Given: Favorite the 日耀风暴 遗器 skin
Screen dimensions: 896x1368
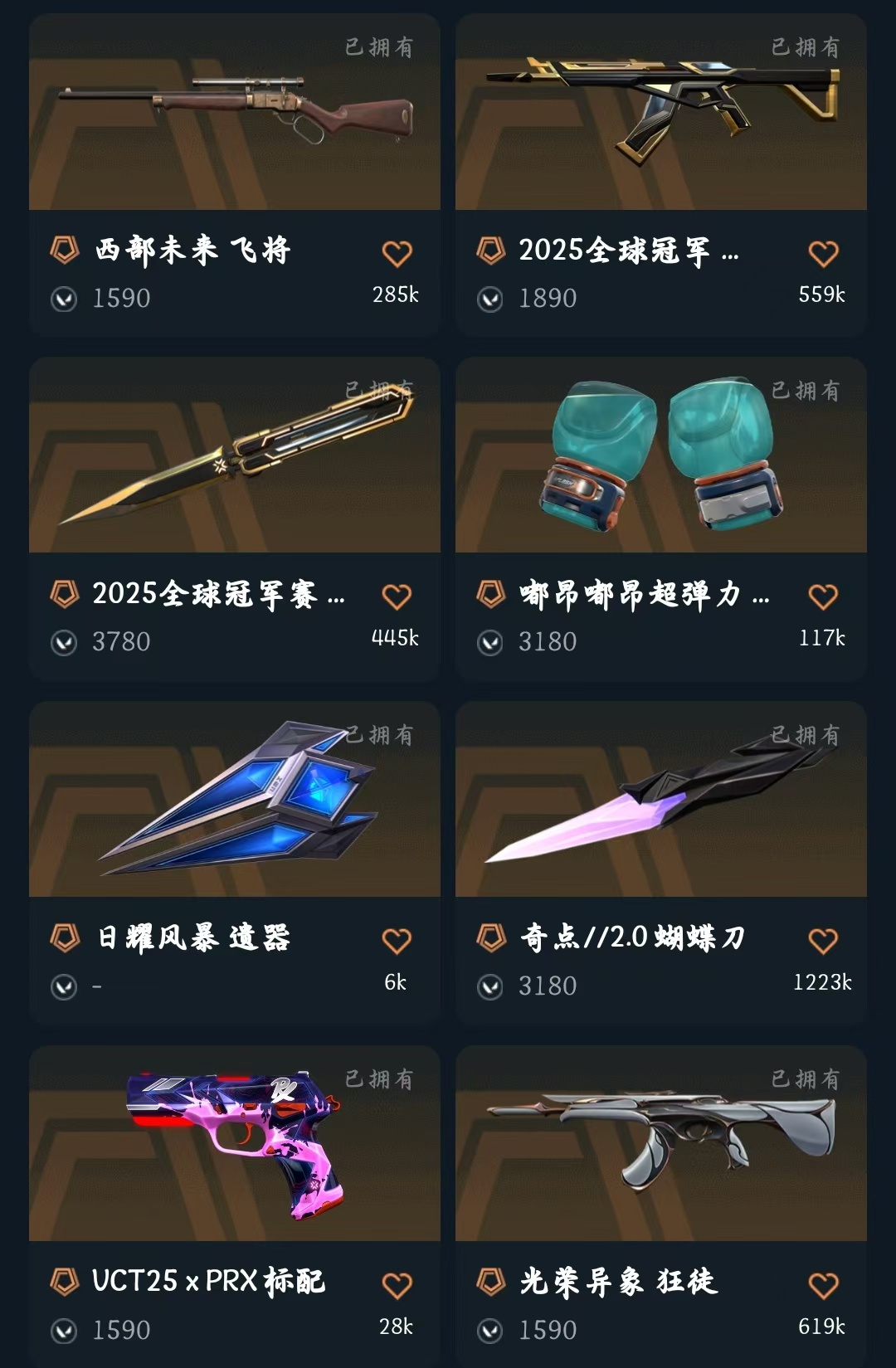Looking at the screenshot, I should tap(397, 942).
